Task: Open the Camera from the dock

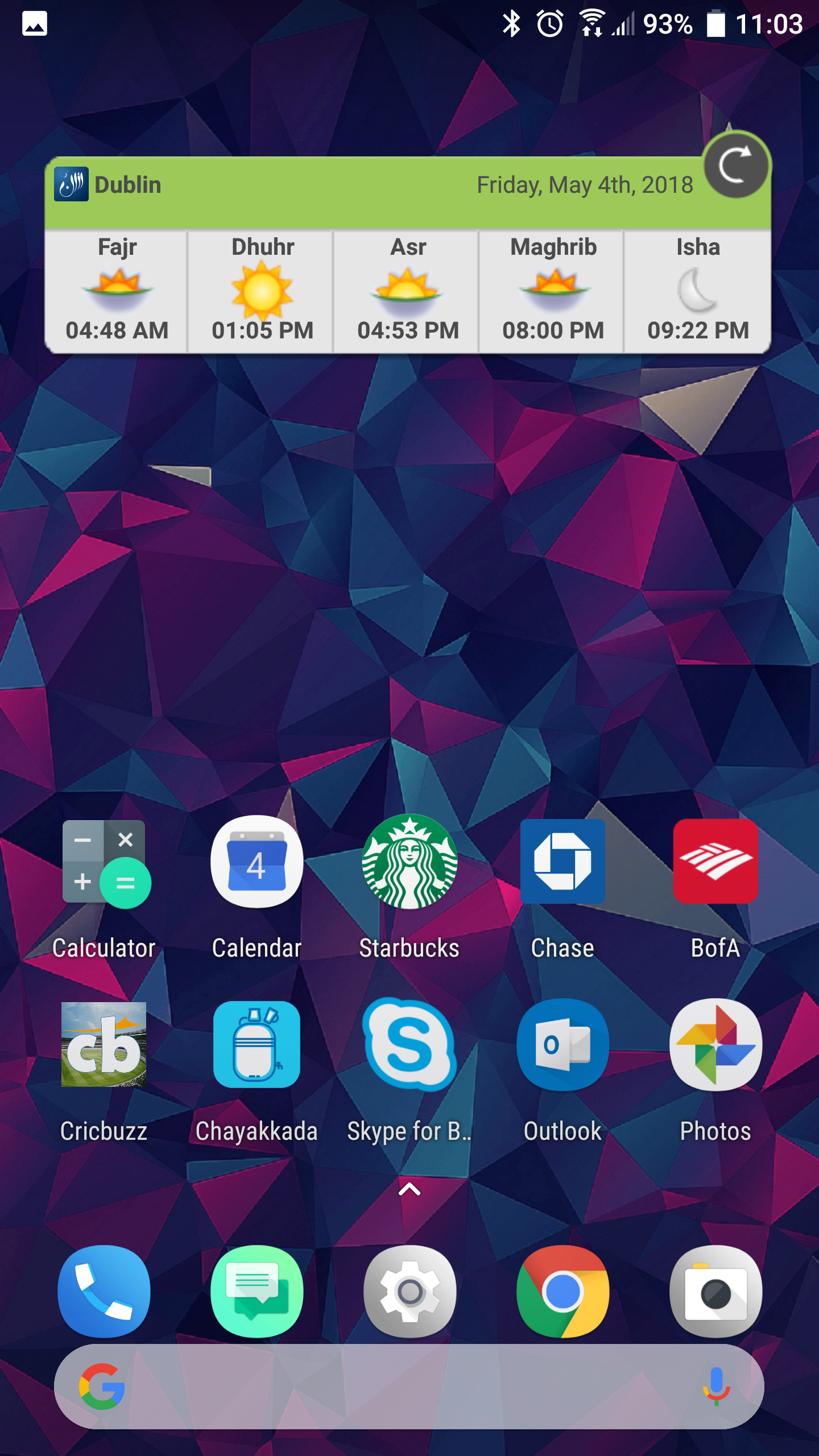Action: pos(715,1292)
